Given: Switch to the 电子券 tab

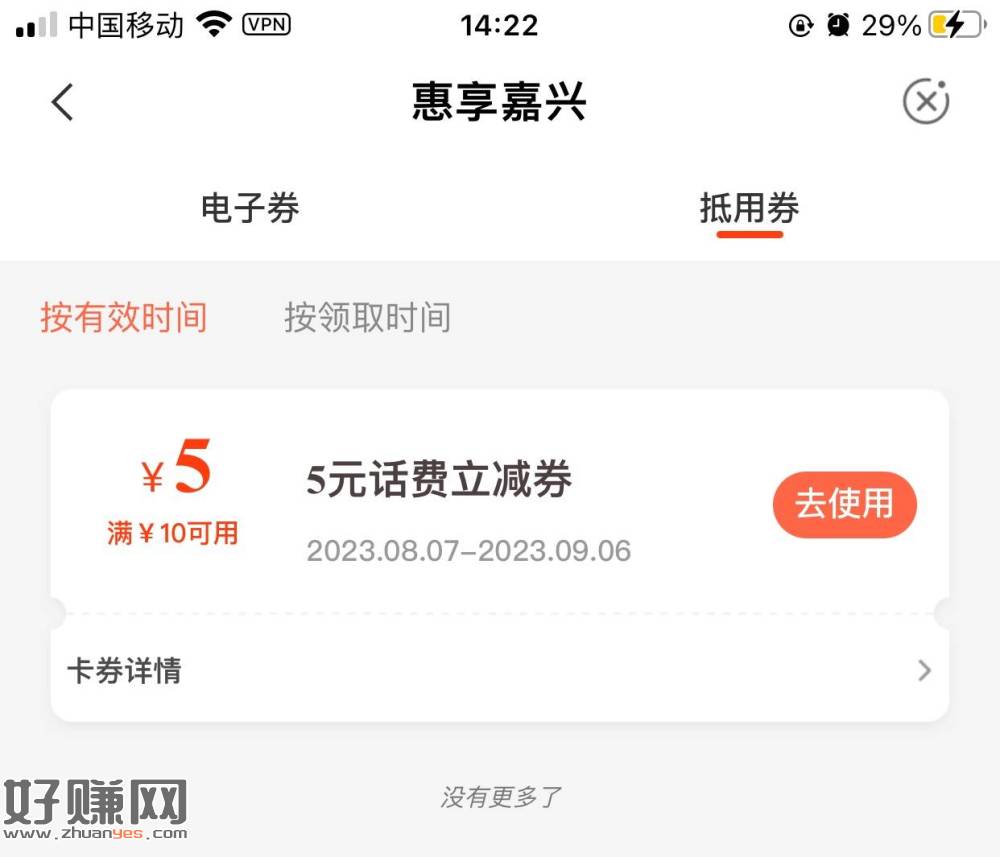Looking at the screenshot, I should click(250, 209).
